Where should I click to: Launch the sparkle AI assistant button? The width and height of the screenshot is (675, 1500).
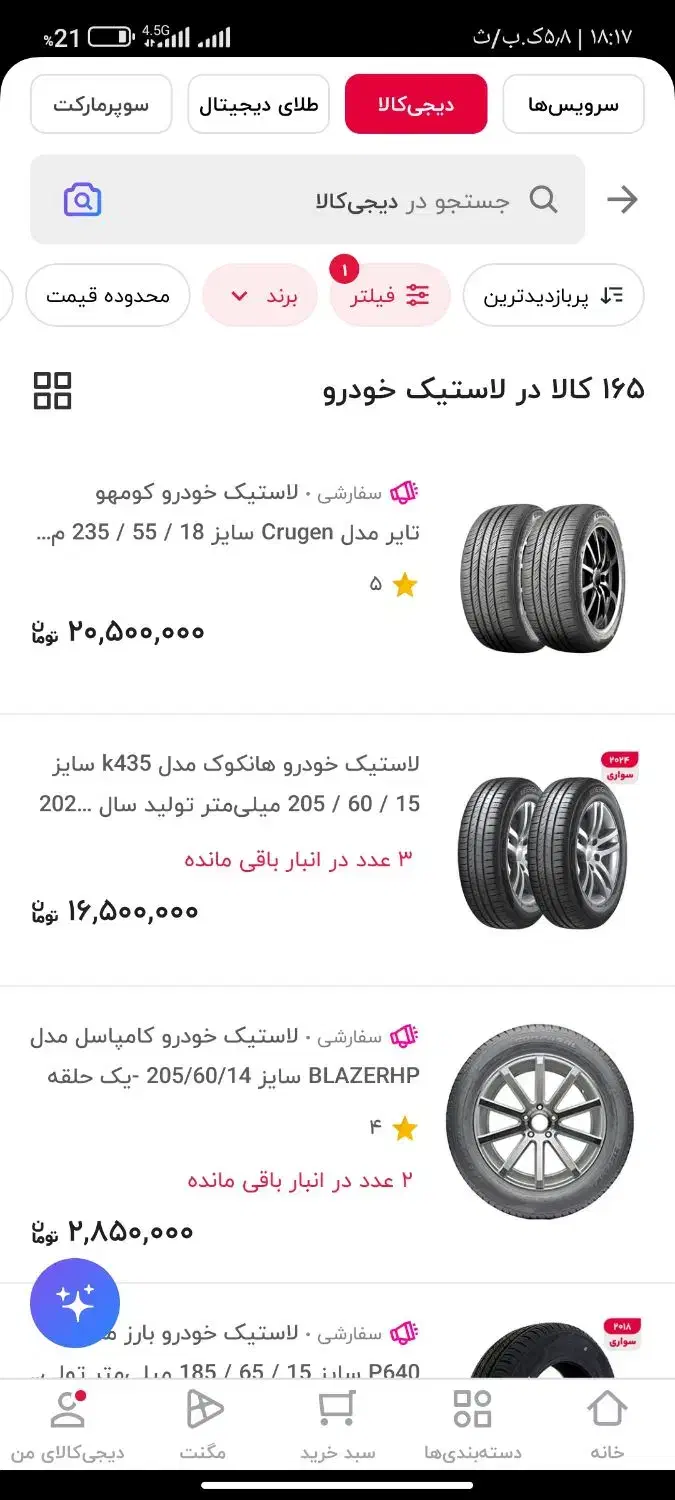pyautogui.click(x=75, y=1303)
